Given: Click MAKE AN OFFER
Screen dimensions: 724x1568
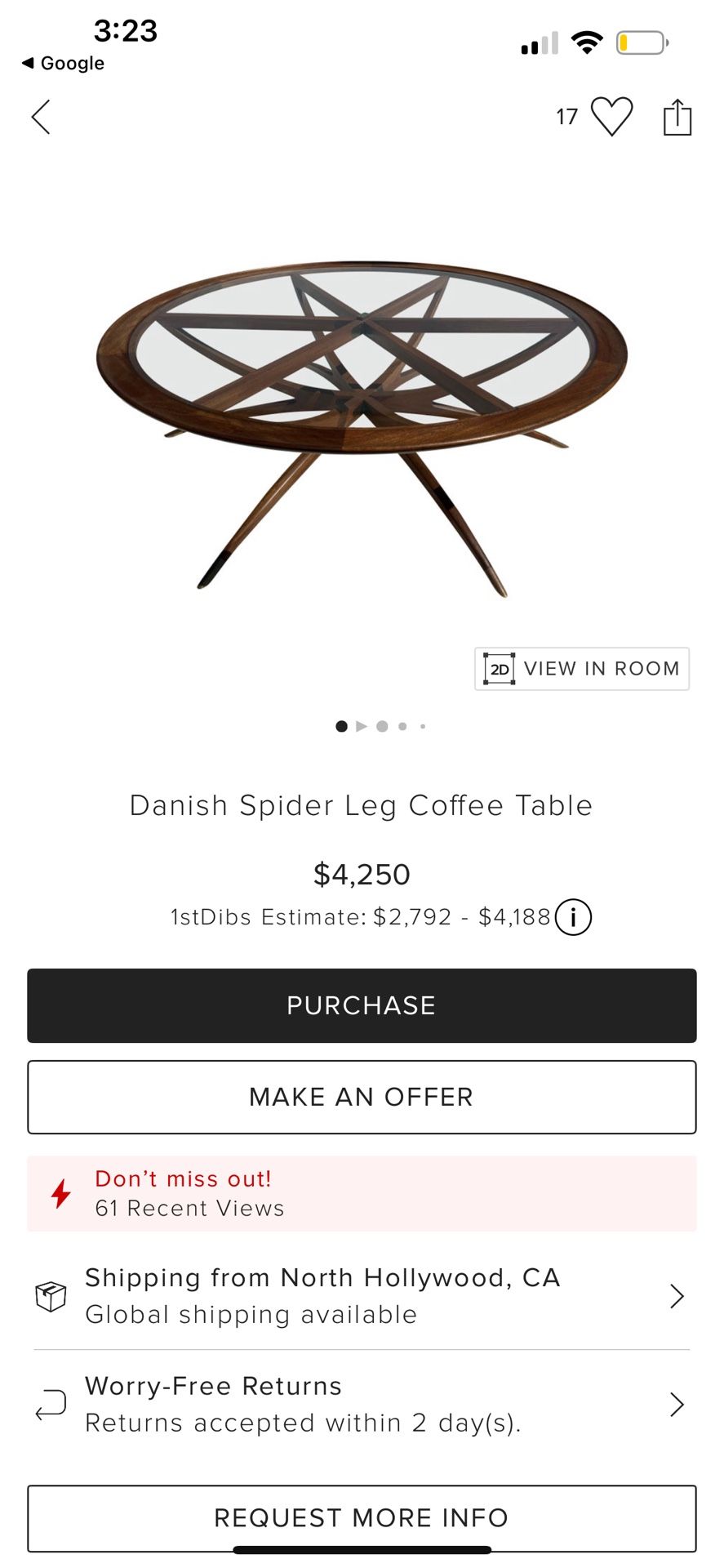Looking at the screenshot, I should coord(362,1097).
